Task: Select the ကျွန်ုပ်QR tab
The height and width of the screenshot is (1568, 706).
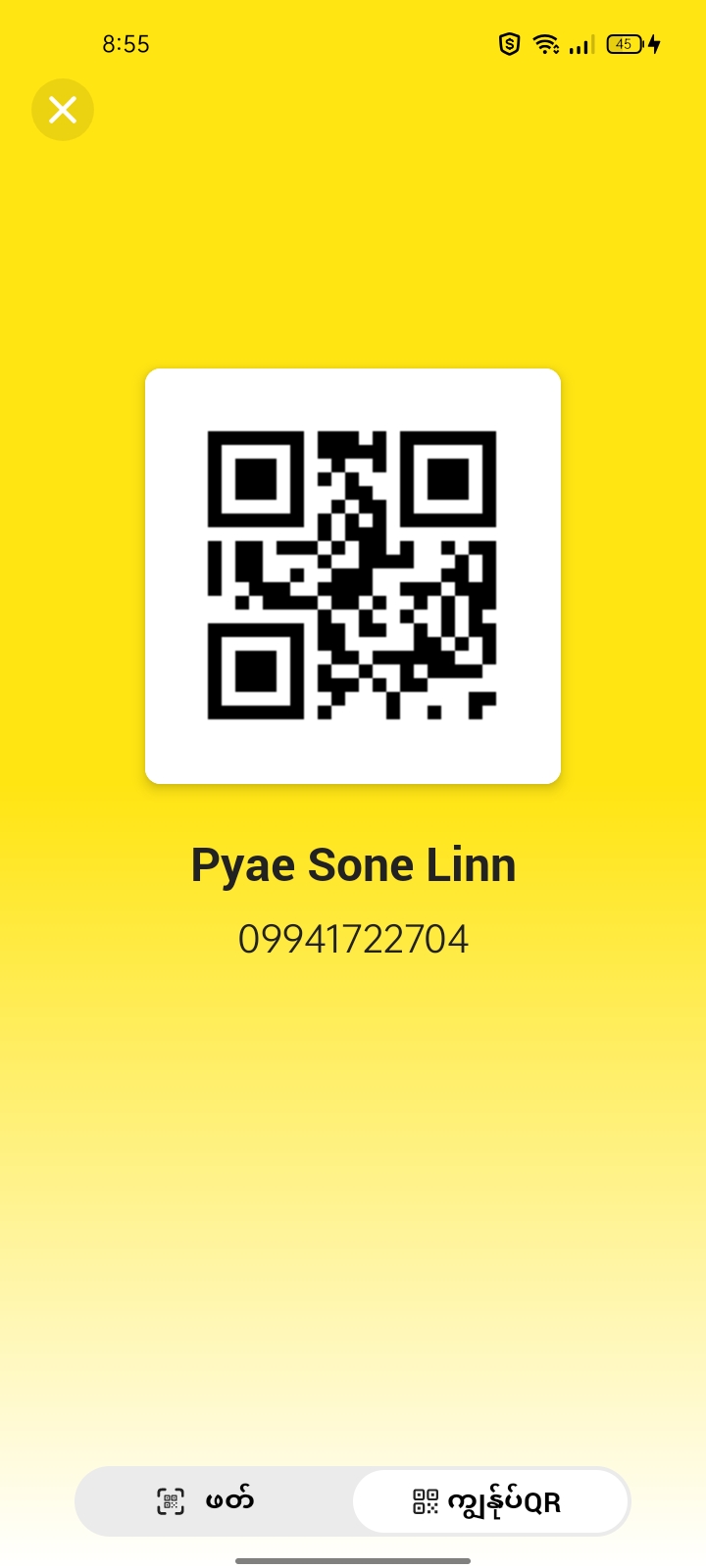Action: (489, 1500)
